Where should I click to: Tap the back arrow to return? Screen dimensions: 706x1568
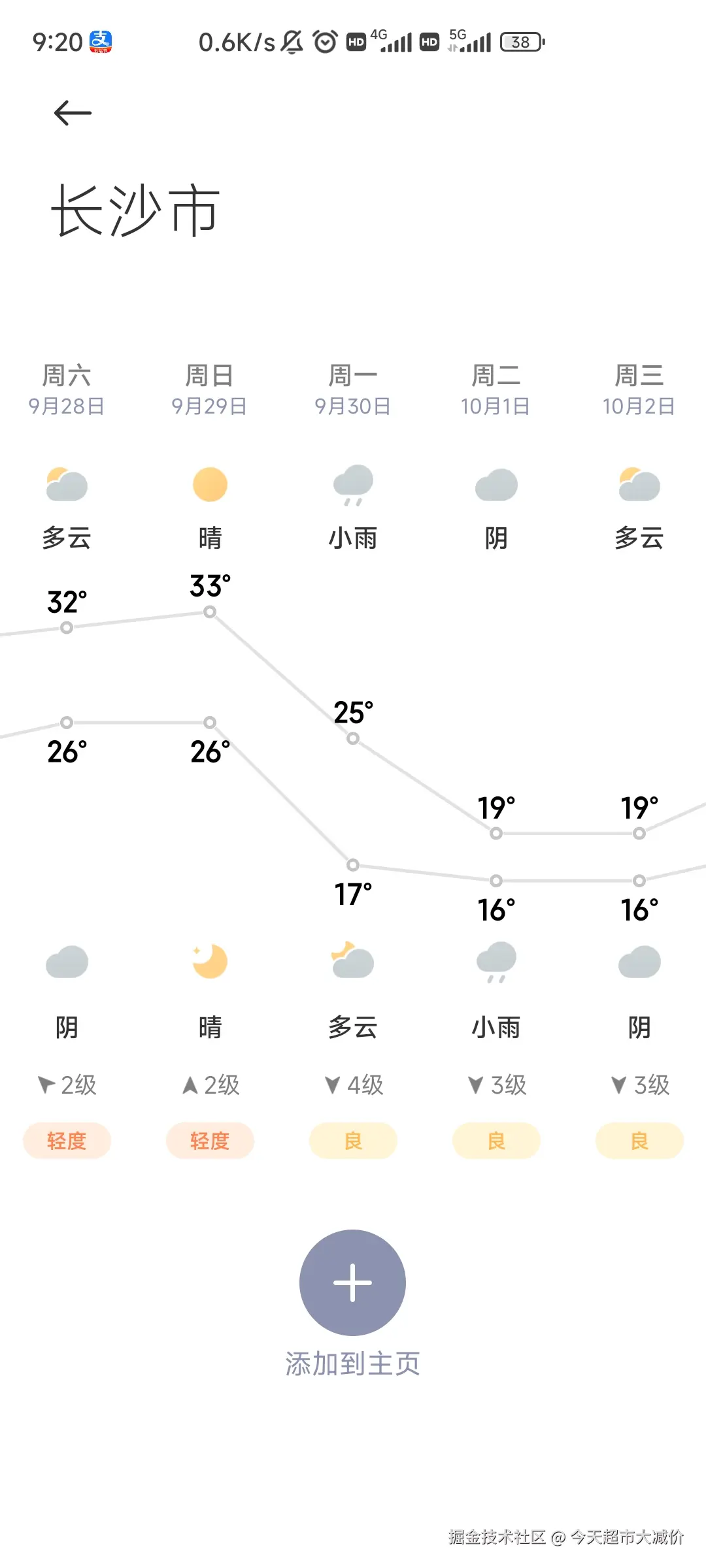(71, 112)
